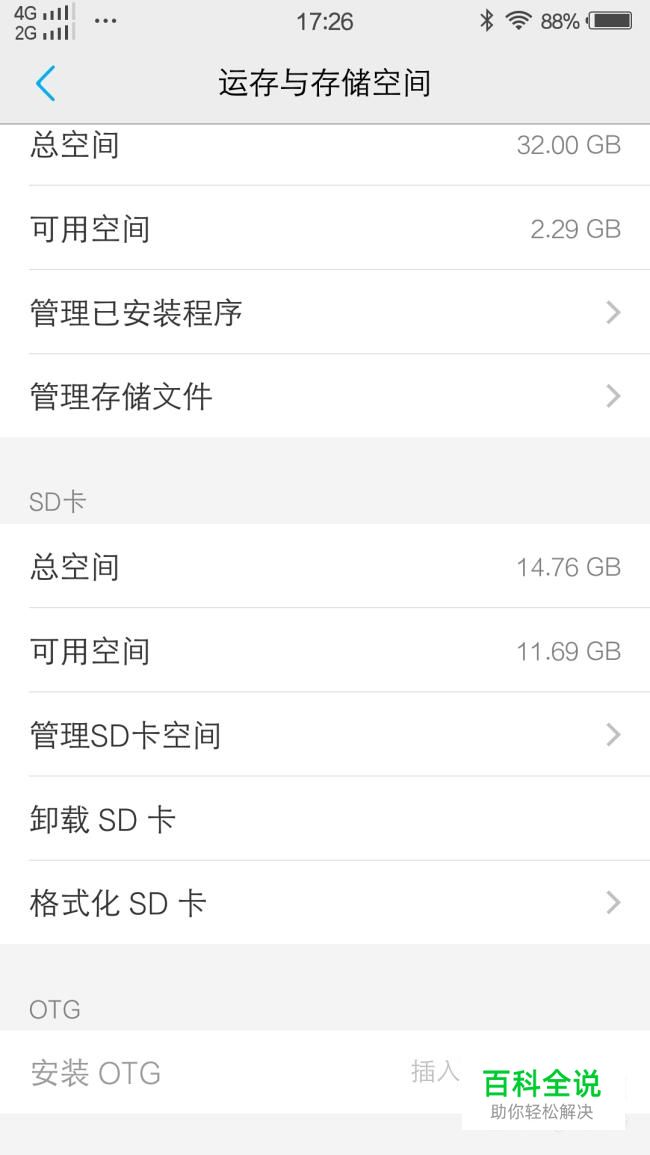Open 管理已安装程序
This screenshot has width=650, height=1155.
click(325, 312)
